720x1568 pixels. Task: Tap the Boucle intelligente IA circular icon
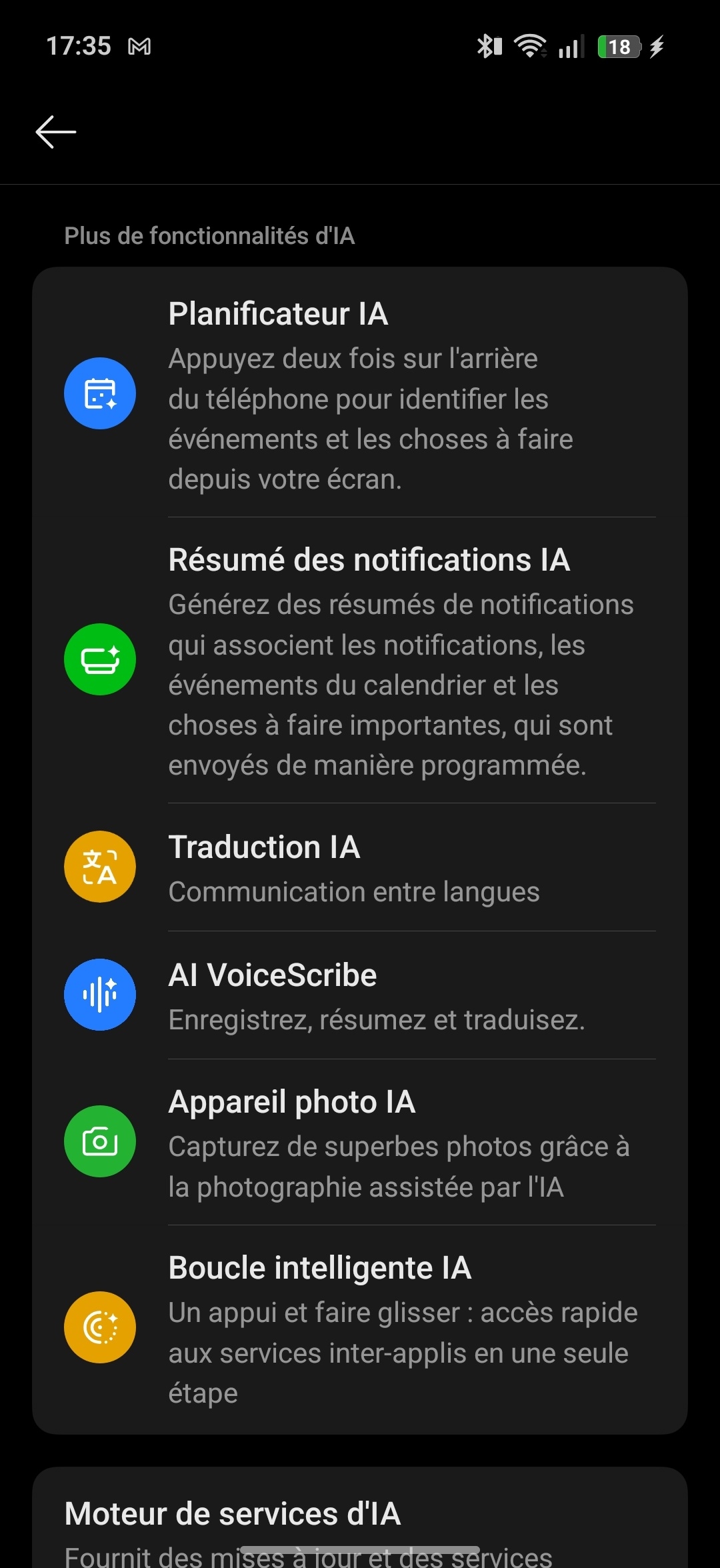pos(99,1327)
